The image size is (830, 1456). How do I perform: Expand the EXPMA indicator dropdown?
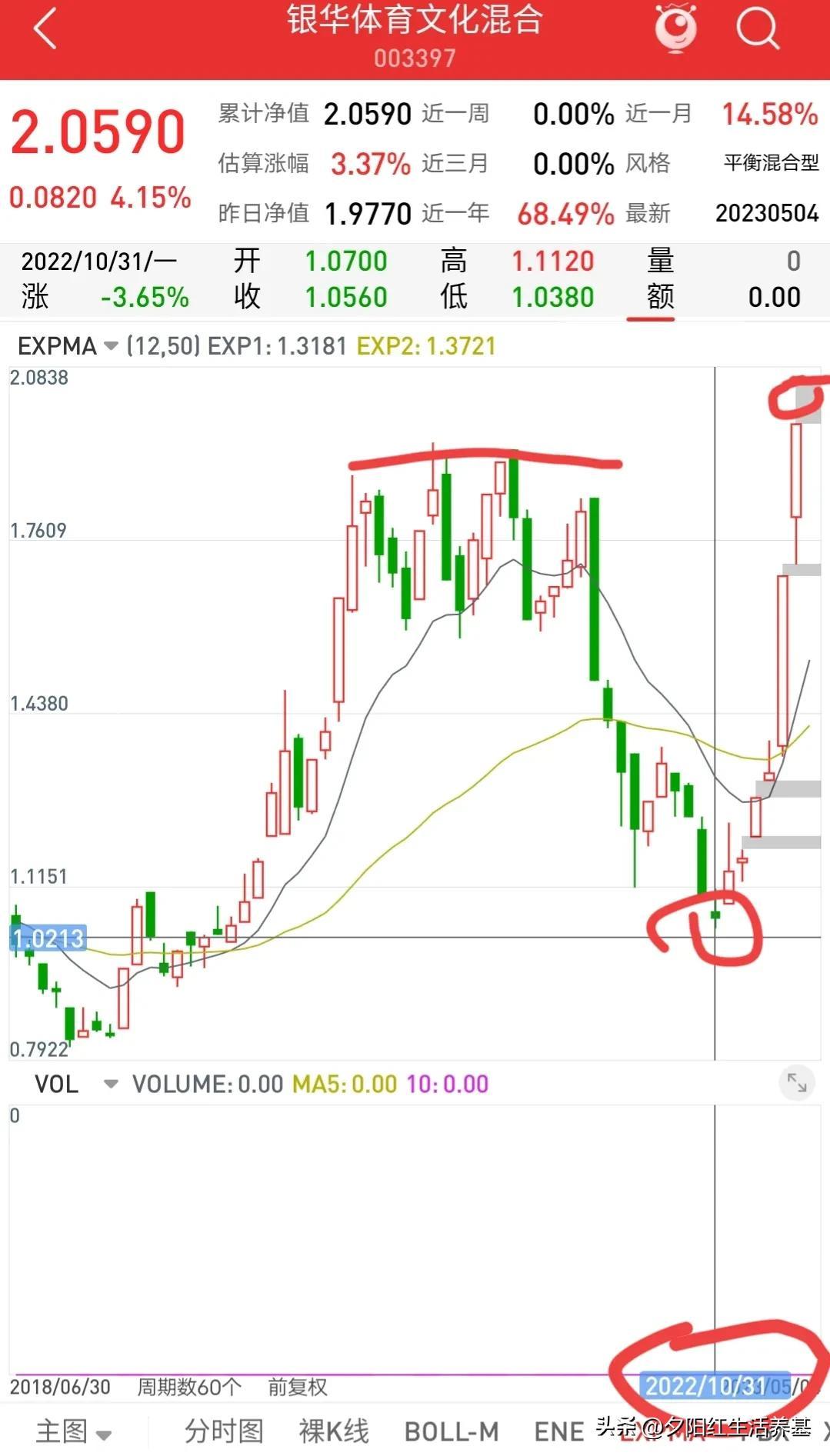coord(111,346)
